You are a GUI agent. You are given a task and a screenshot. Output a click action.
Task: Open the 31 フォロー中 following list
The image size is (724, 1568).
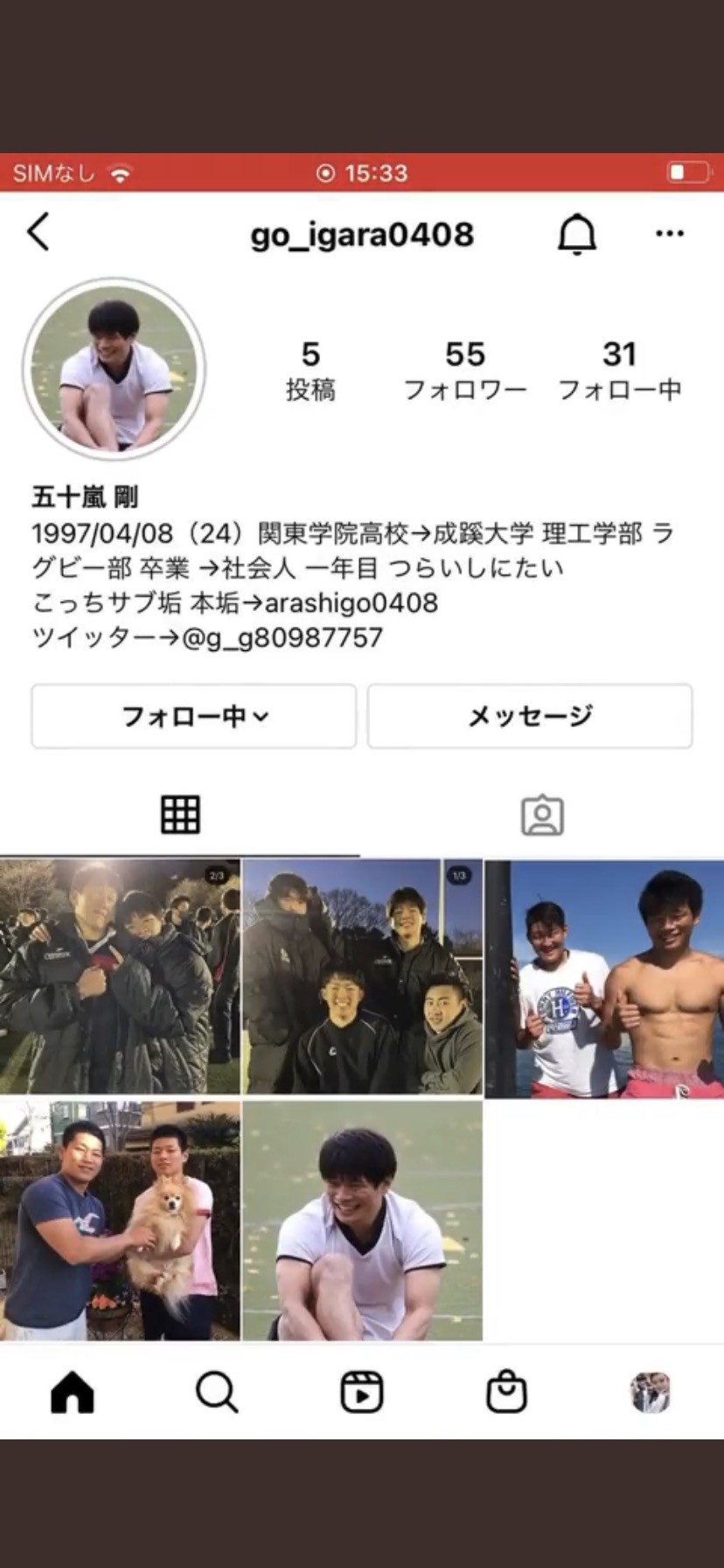click(x=619, y=370)
